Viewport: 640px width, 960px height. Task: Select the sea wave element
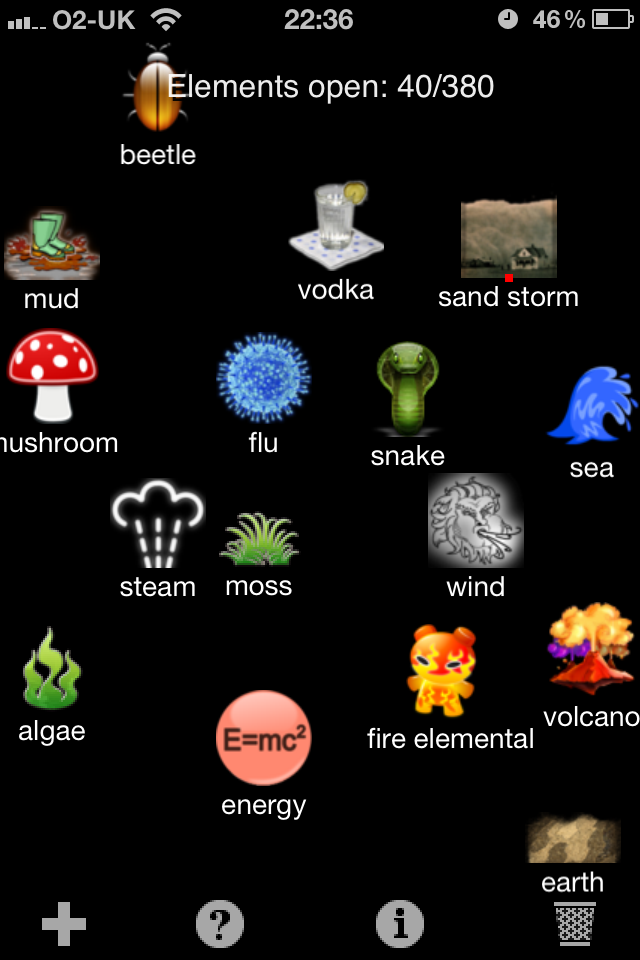click(590, 407)
